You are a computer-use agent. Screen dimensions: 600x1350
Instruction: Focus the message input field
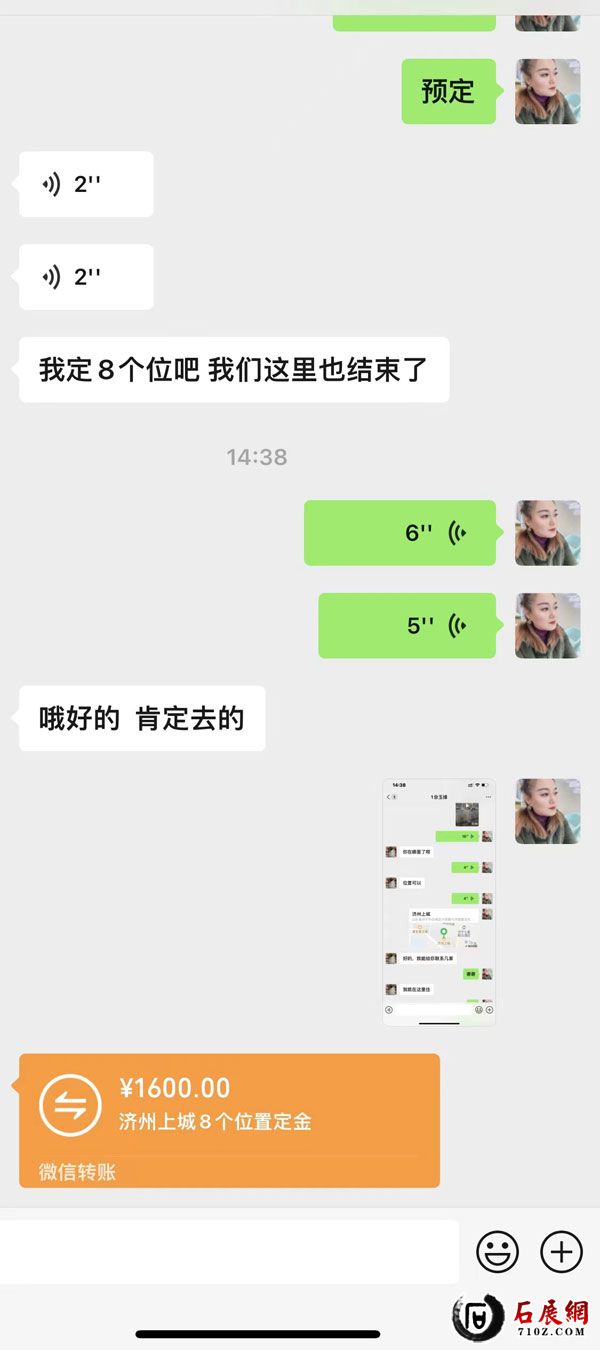[x=229, y=1251]
